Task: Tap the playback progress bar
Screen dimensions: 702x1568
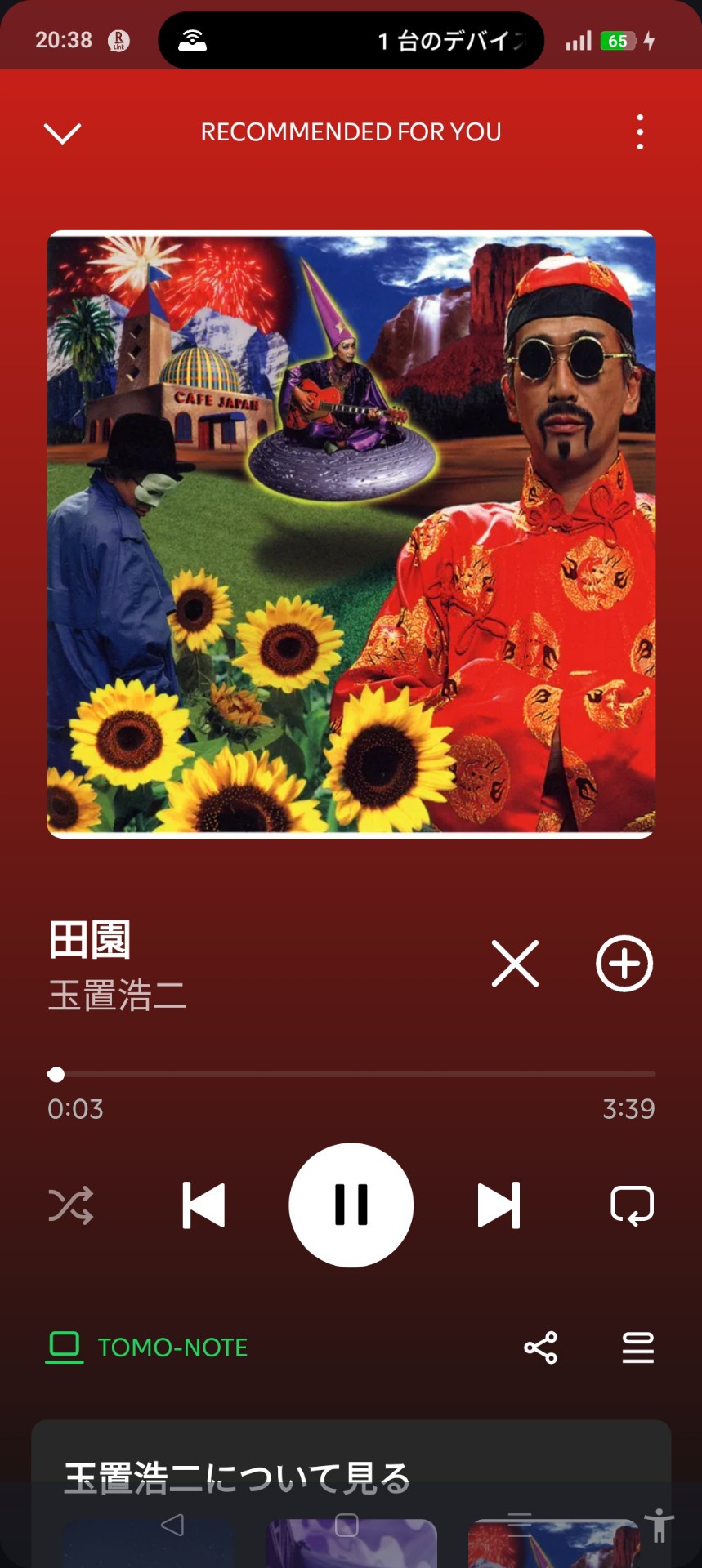Action: click(x=351, y=1074)
